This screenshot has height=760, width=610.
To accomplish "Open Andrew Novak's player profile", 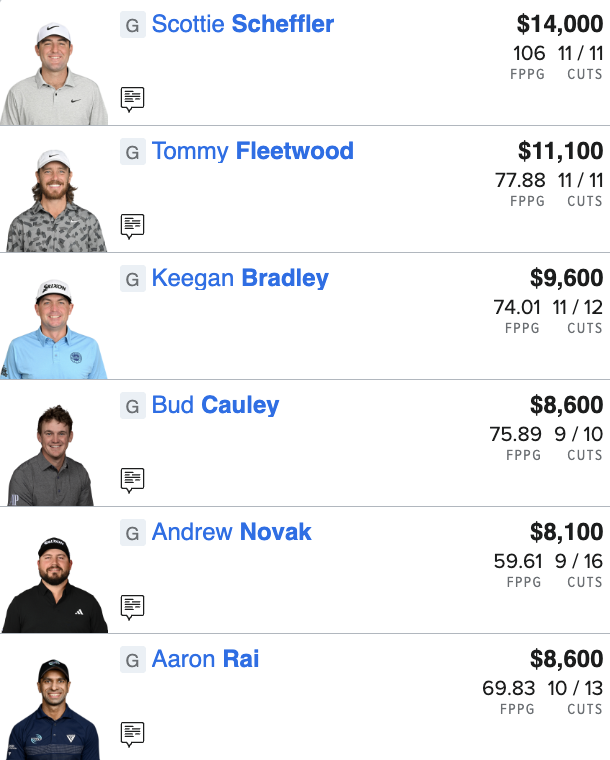I will pyautogui.click(x=231, y=532).
